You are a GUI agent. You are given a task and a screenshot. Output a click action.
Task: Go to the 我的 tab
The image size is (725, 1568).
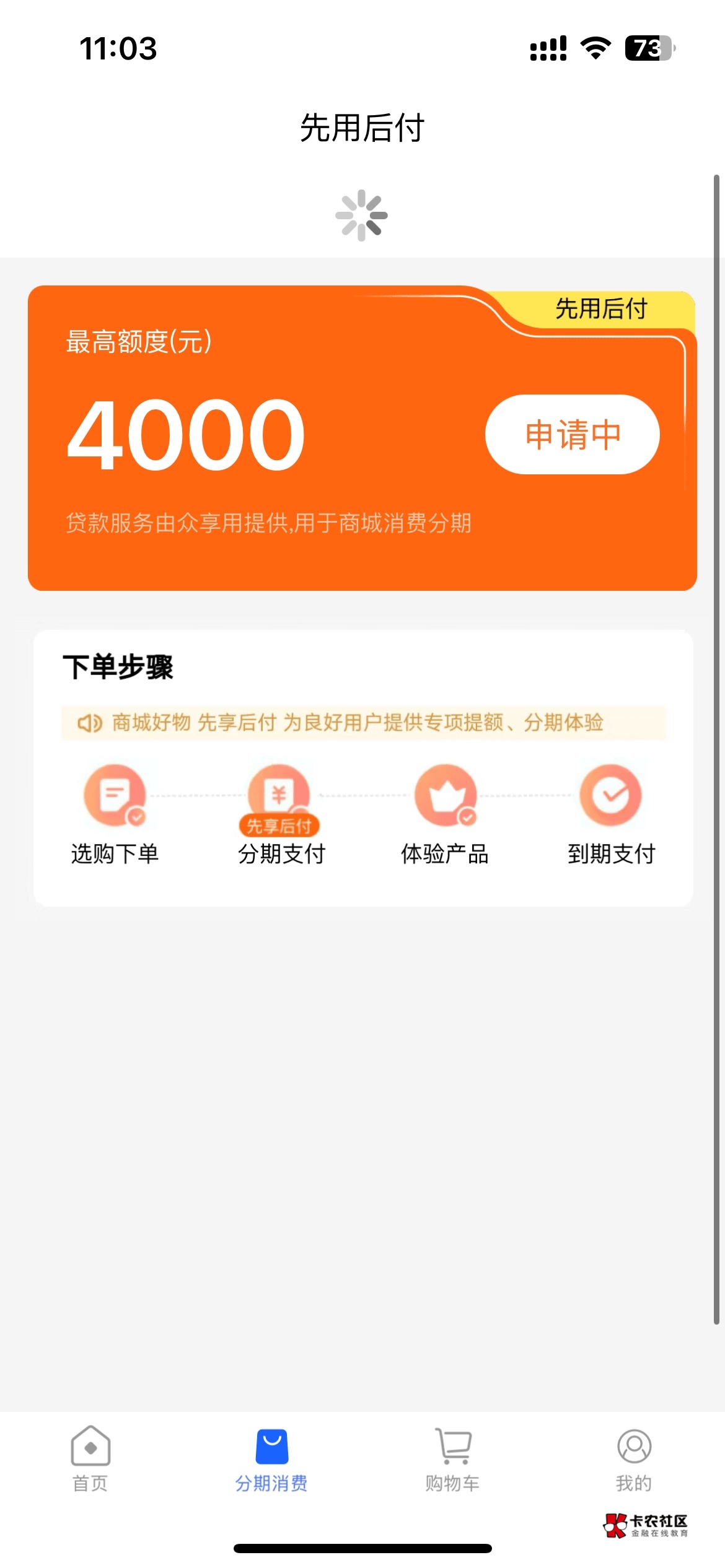click(x=633, y=1459)
